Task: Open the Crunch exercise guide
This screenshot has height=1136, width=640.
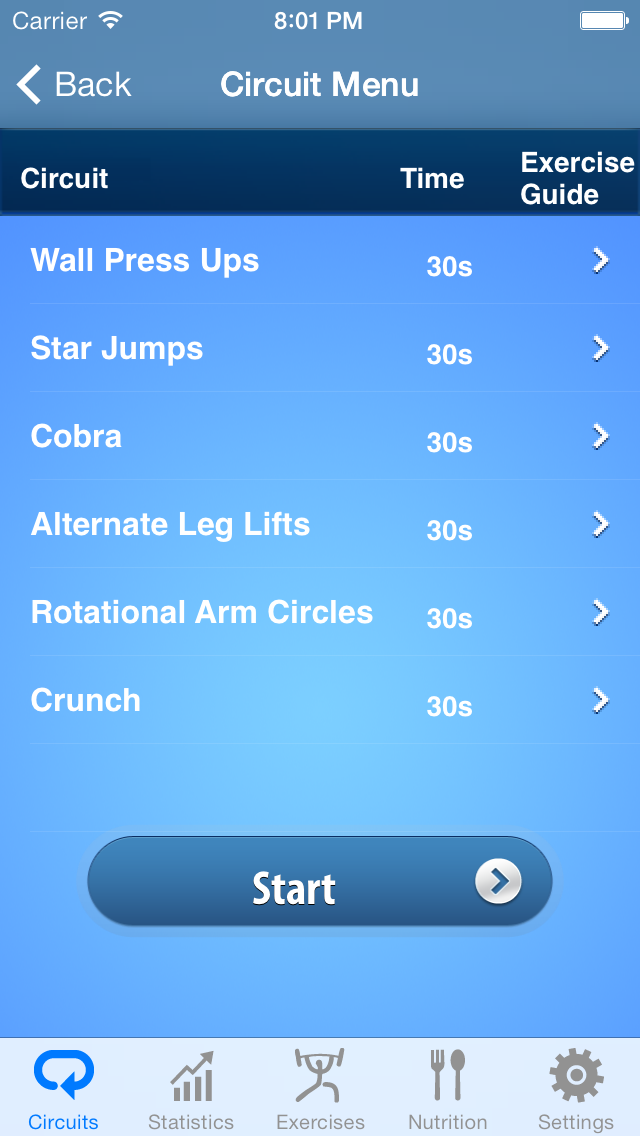Action: [600, 701]
